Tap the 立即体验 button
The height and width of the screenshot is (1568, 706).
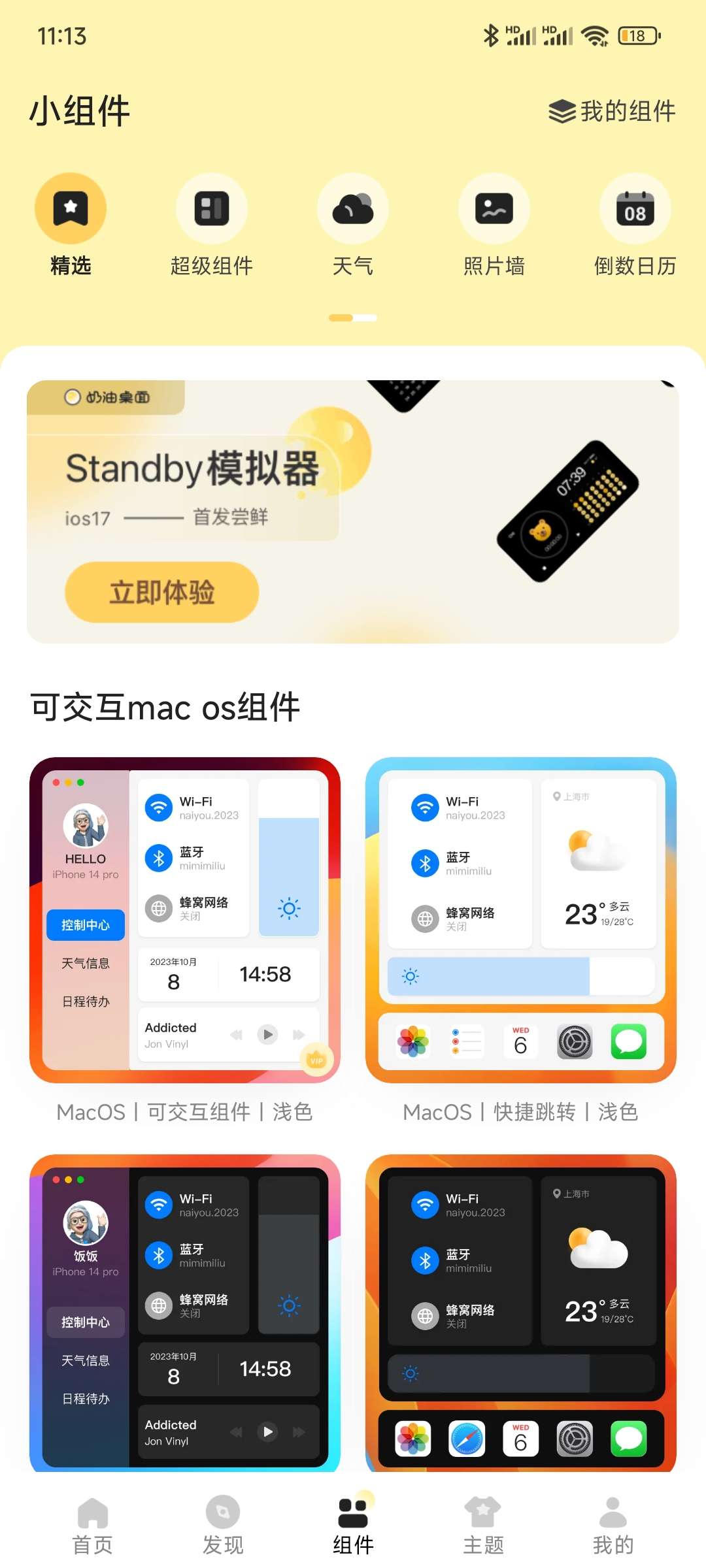coord(161,592)
